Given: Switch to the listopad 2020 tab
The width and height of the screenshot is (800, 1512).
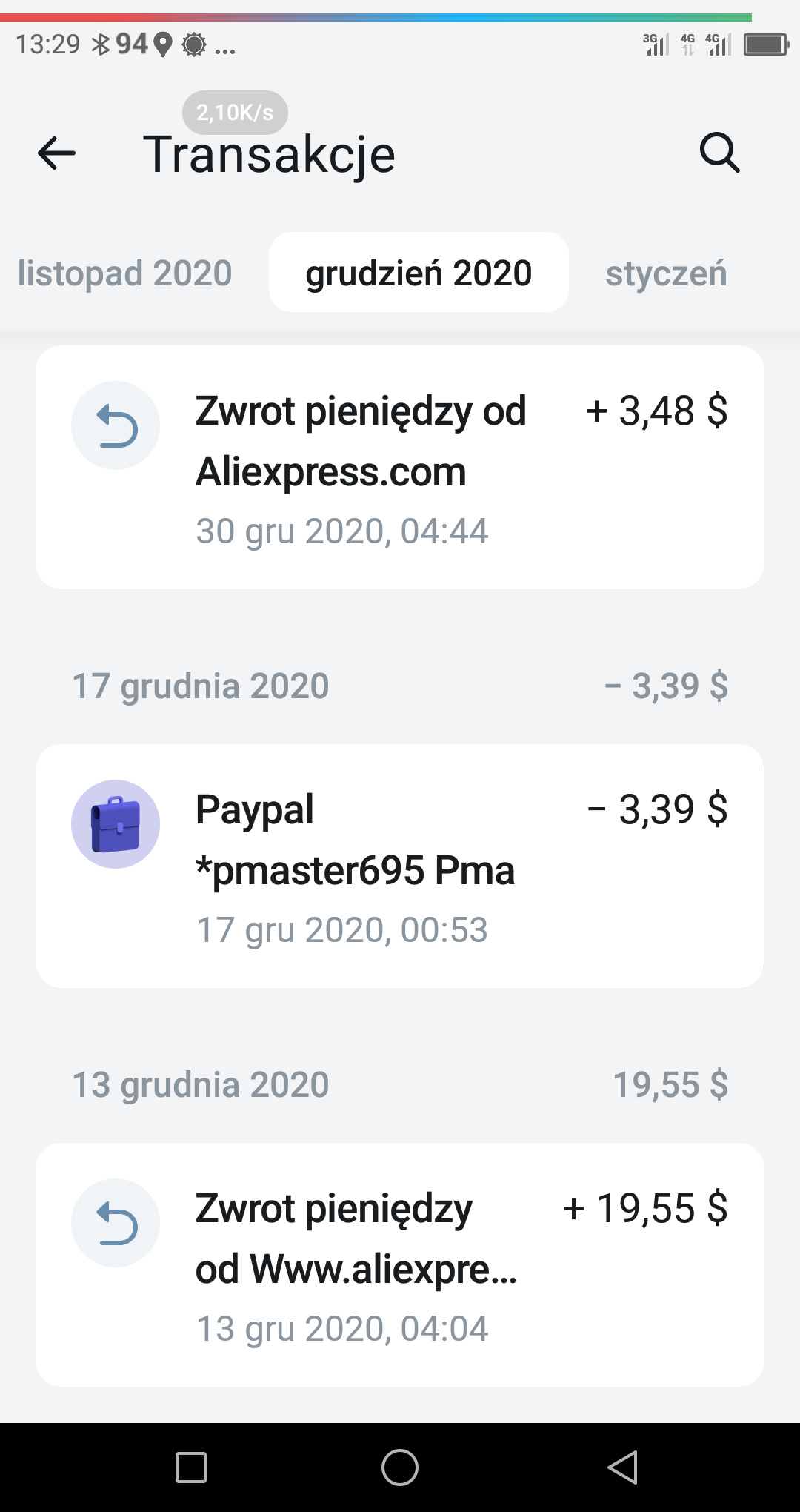Looking at the screenshot, I should pos(125,273).
